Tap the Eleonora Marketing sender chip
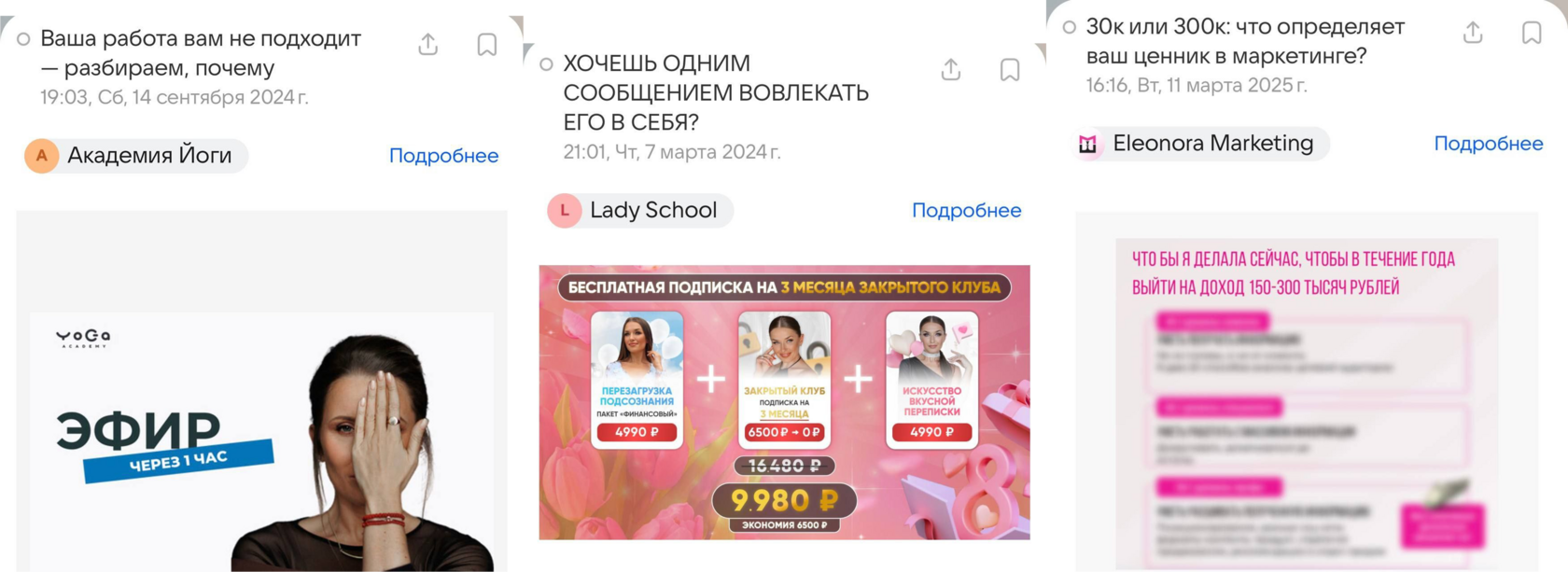This screenshot has height=572, width=1568. (1199, 144)
